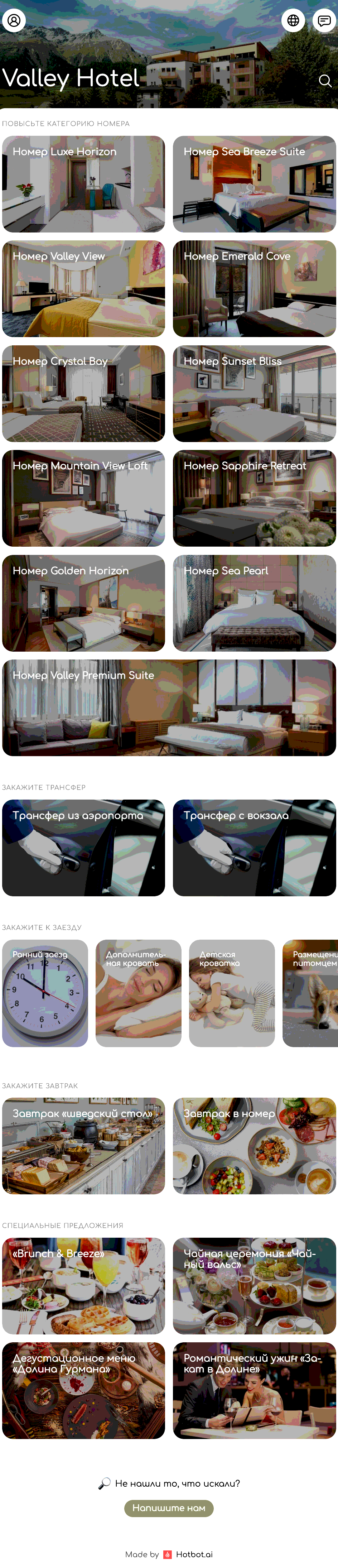The height and width of the screenshot is (1568, 338).
Task: View the «Brunch & Breeze» offer
Action: [x=83, y=1286]
